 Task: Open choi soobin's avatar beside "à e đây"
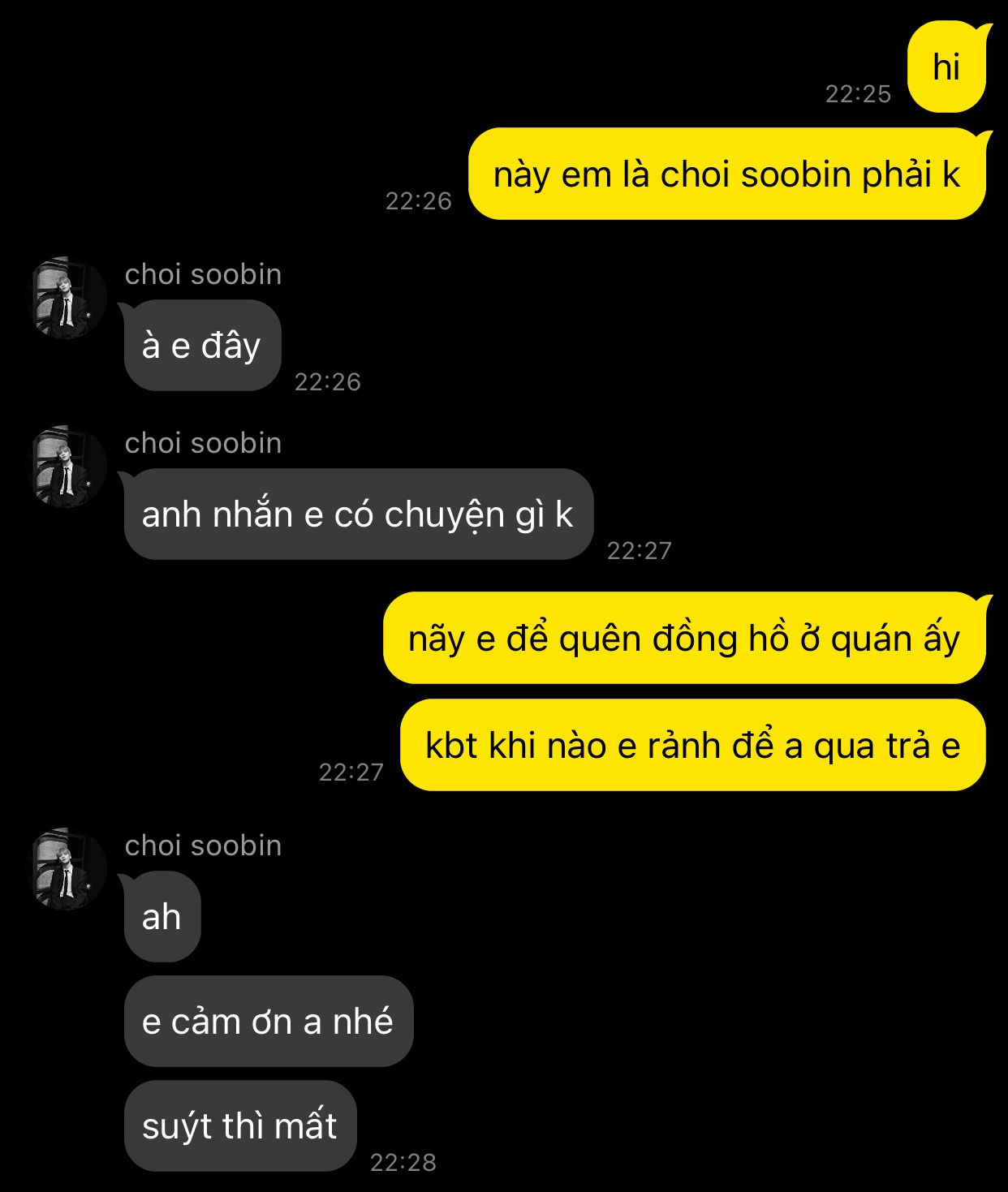click(x=67, y=298)
